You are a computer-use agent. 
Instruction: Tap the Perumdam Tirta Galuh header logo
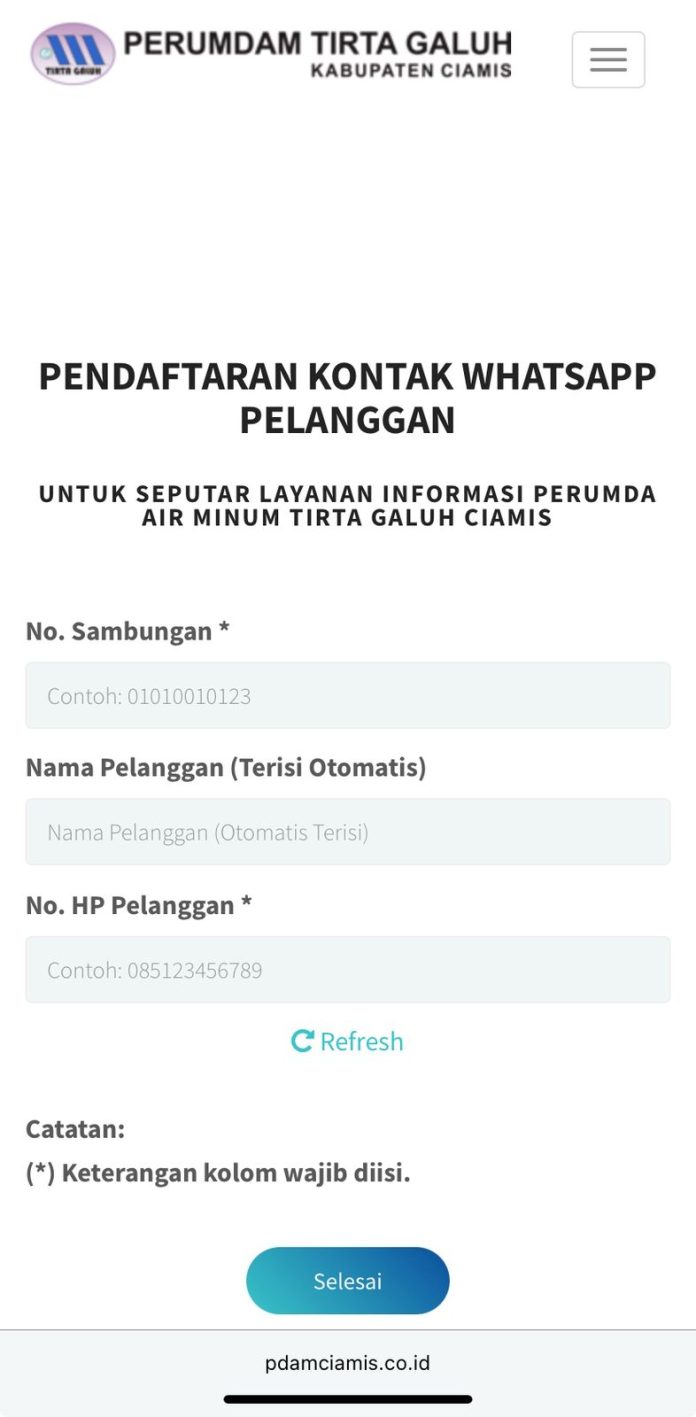[x=271, y=53]
